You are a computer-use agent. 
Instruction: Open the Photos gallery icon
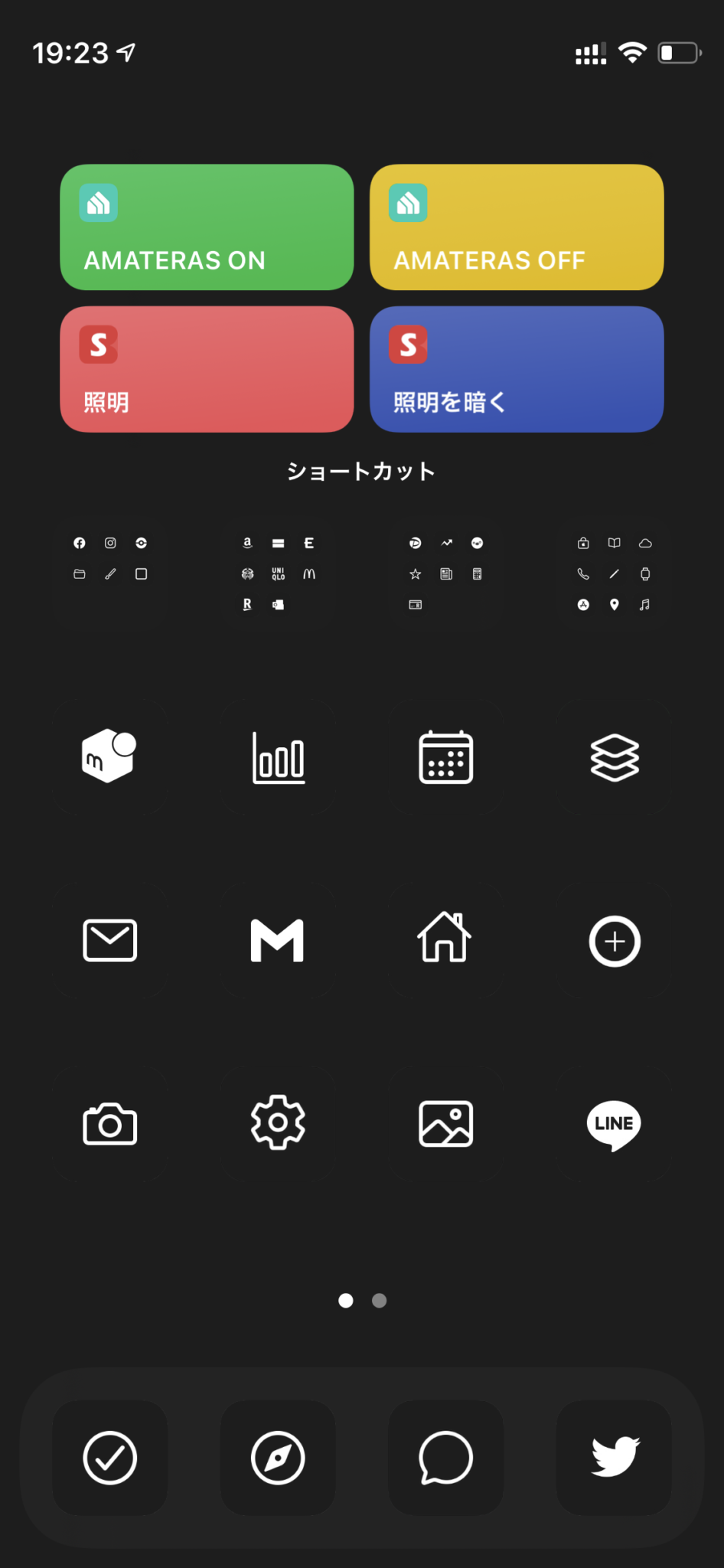click(x=445, y=1122)
